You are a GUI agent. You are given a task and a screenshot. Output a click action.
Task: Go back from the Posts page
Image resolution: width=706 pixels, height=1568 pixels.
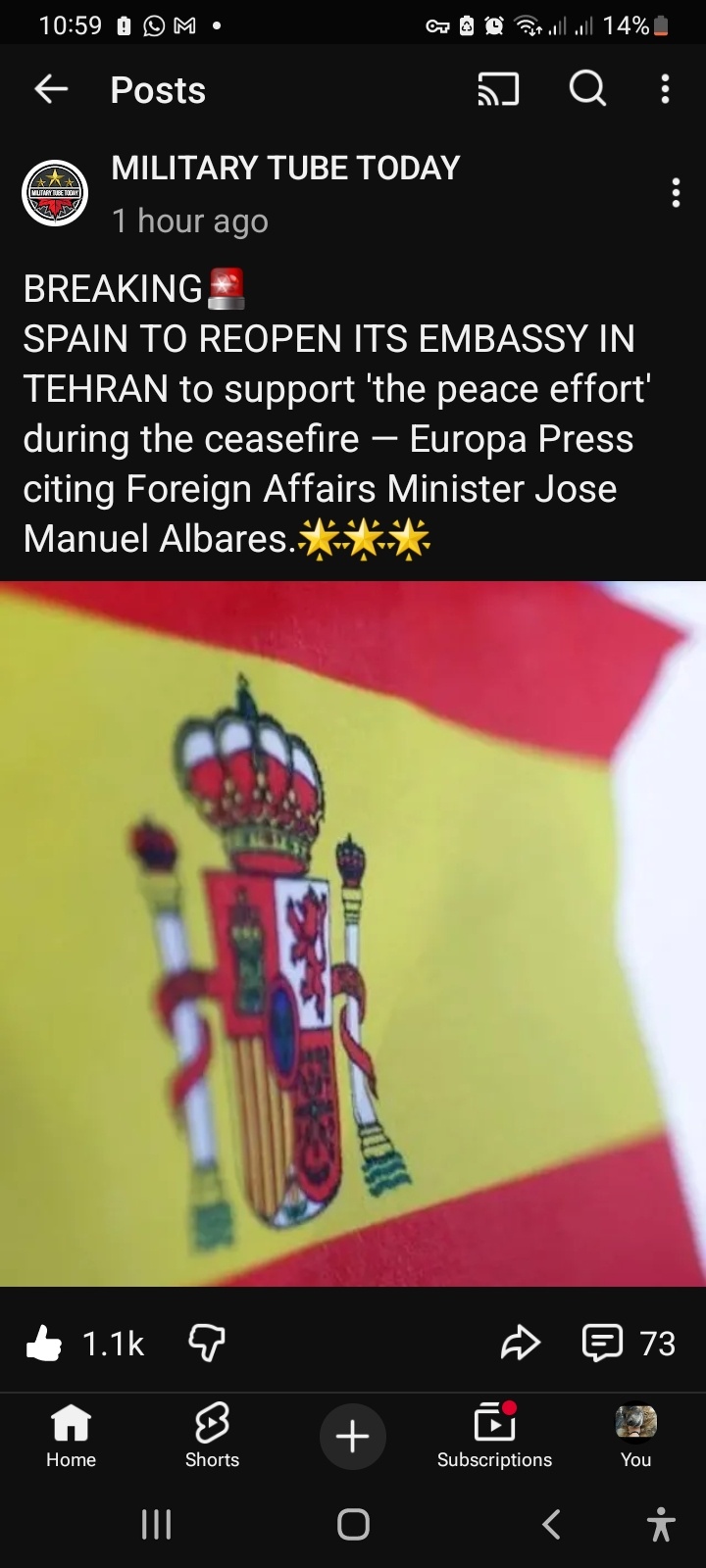pyautogui.click(x=51, y=90)
